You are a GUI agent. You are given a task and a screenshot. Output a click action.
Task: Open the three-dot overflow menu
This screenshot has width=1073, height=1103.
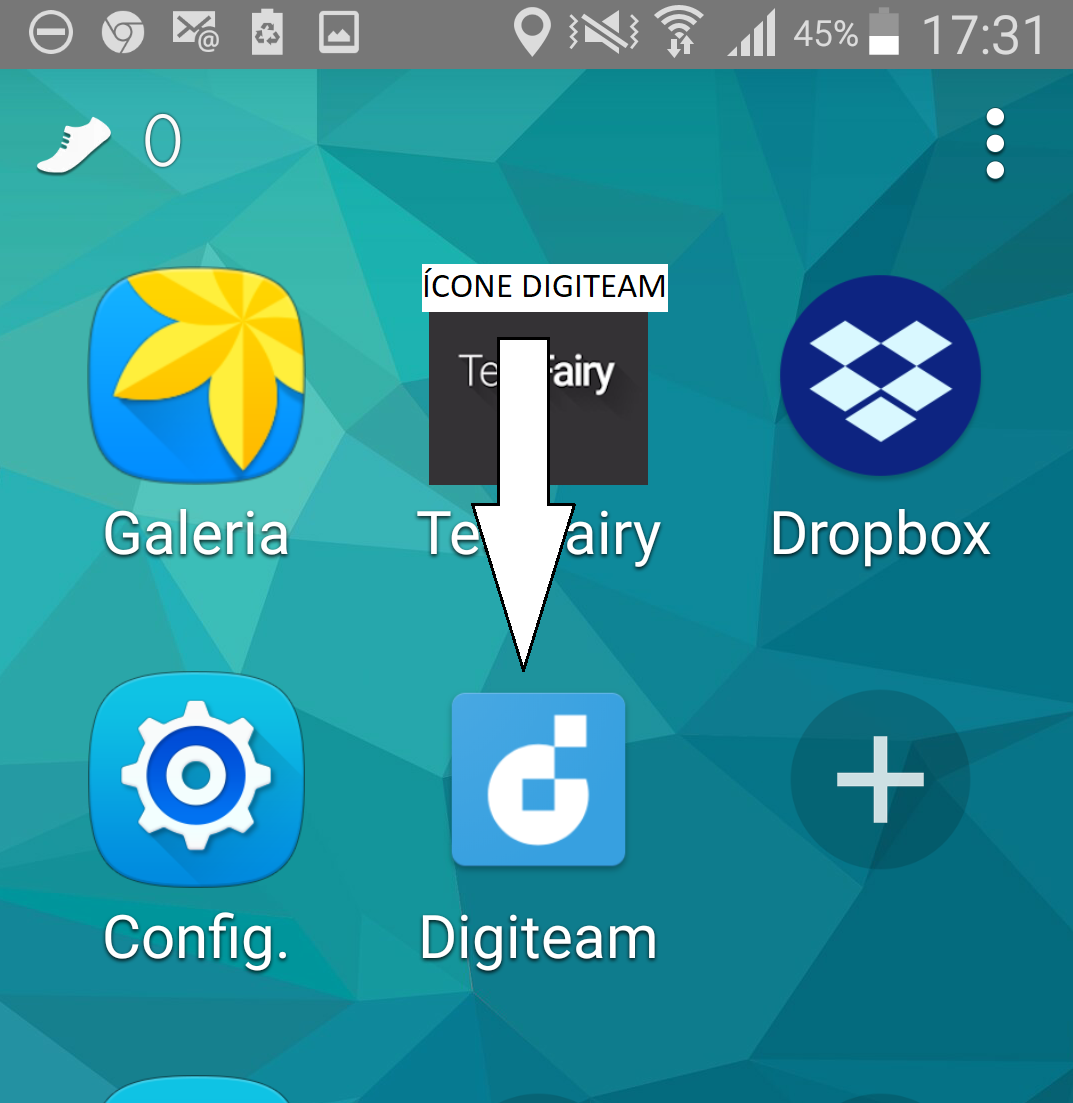(994, 144)
